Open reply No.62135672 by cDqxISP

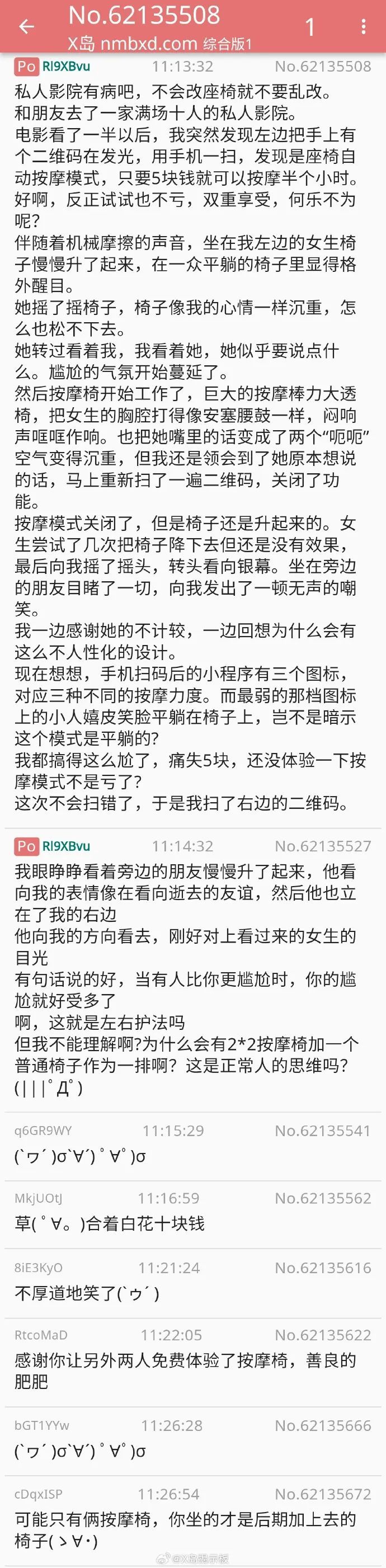pyautogui.click(x=192, y=1519)
